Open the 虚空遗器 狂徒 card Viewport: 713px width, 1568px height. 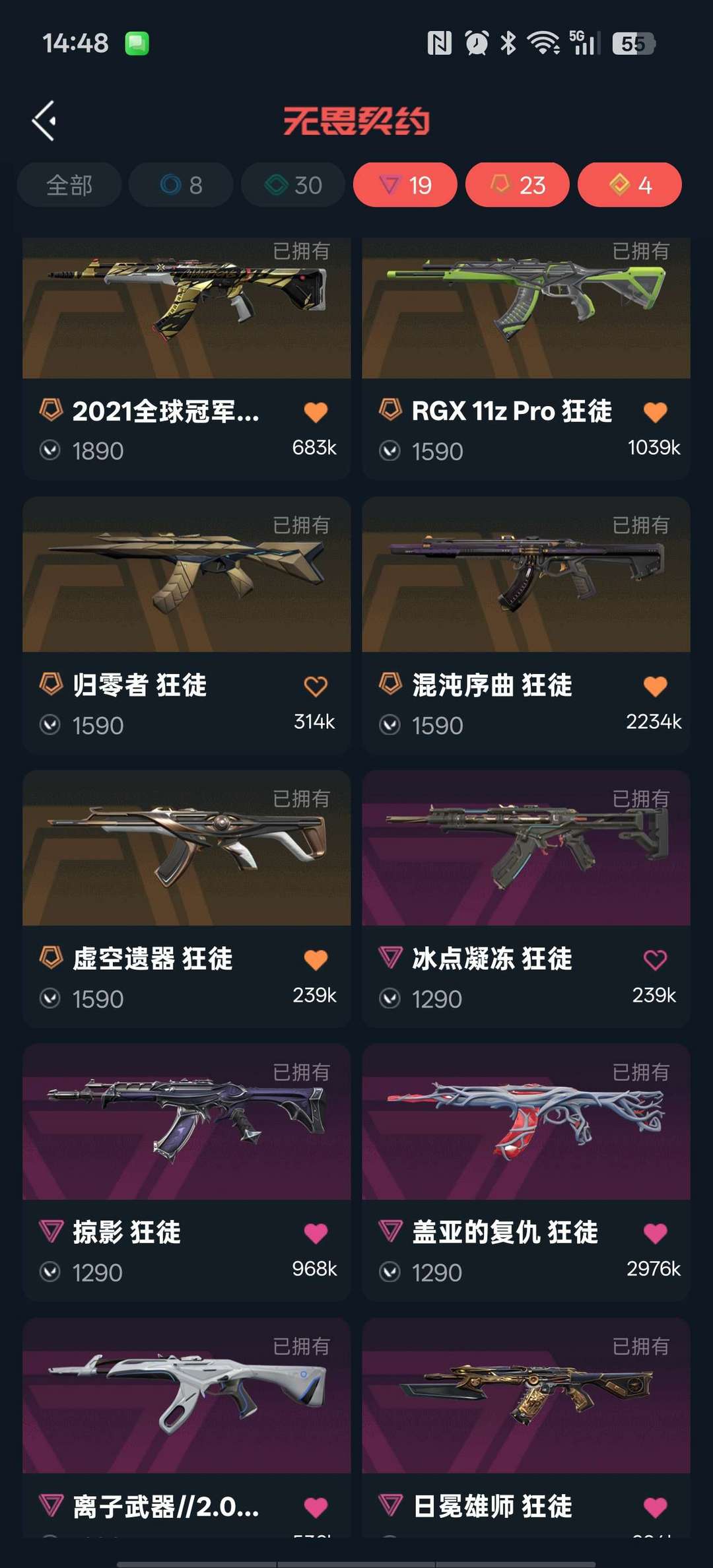187,899
